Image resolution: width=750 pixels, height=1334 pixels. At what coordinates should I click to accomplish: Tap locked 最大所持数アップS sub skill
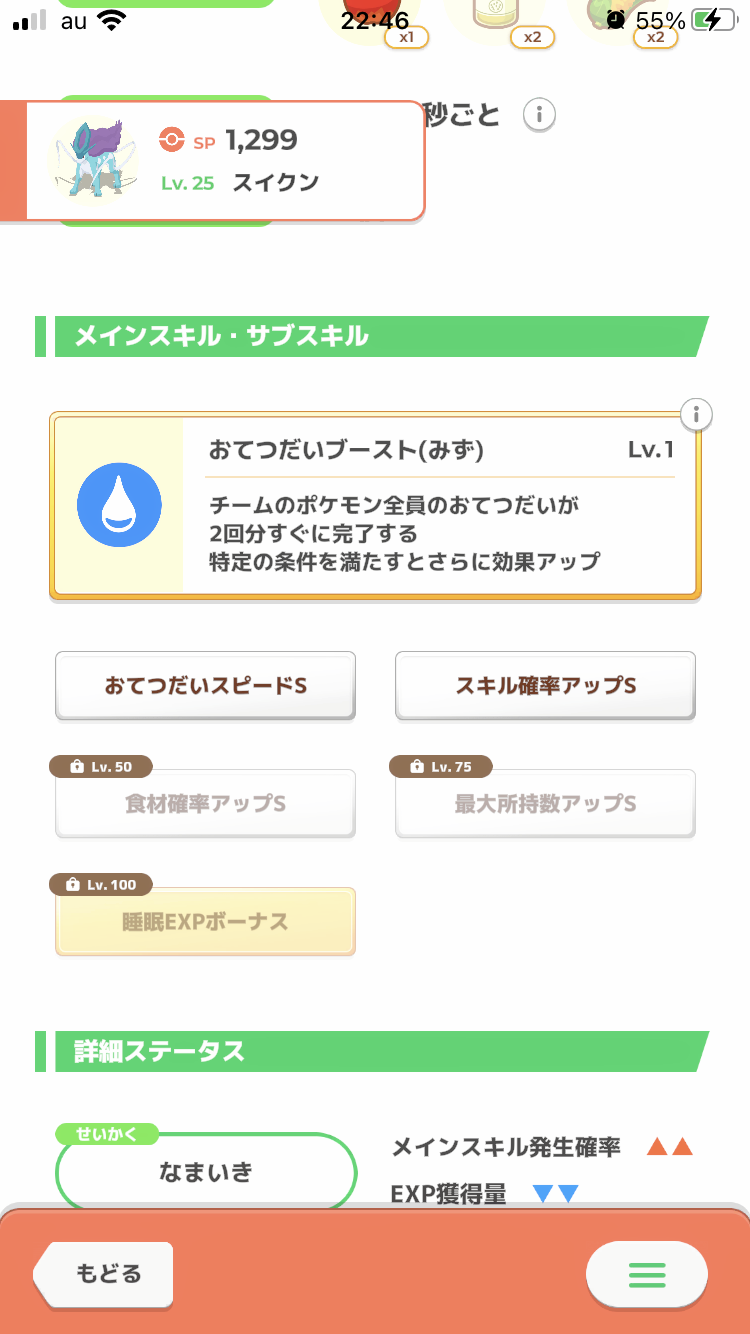(x=545, y=803)
